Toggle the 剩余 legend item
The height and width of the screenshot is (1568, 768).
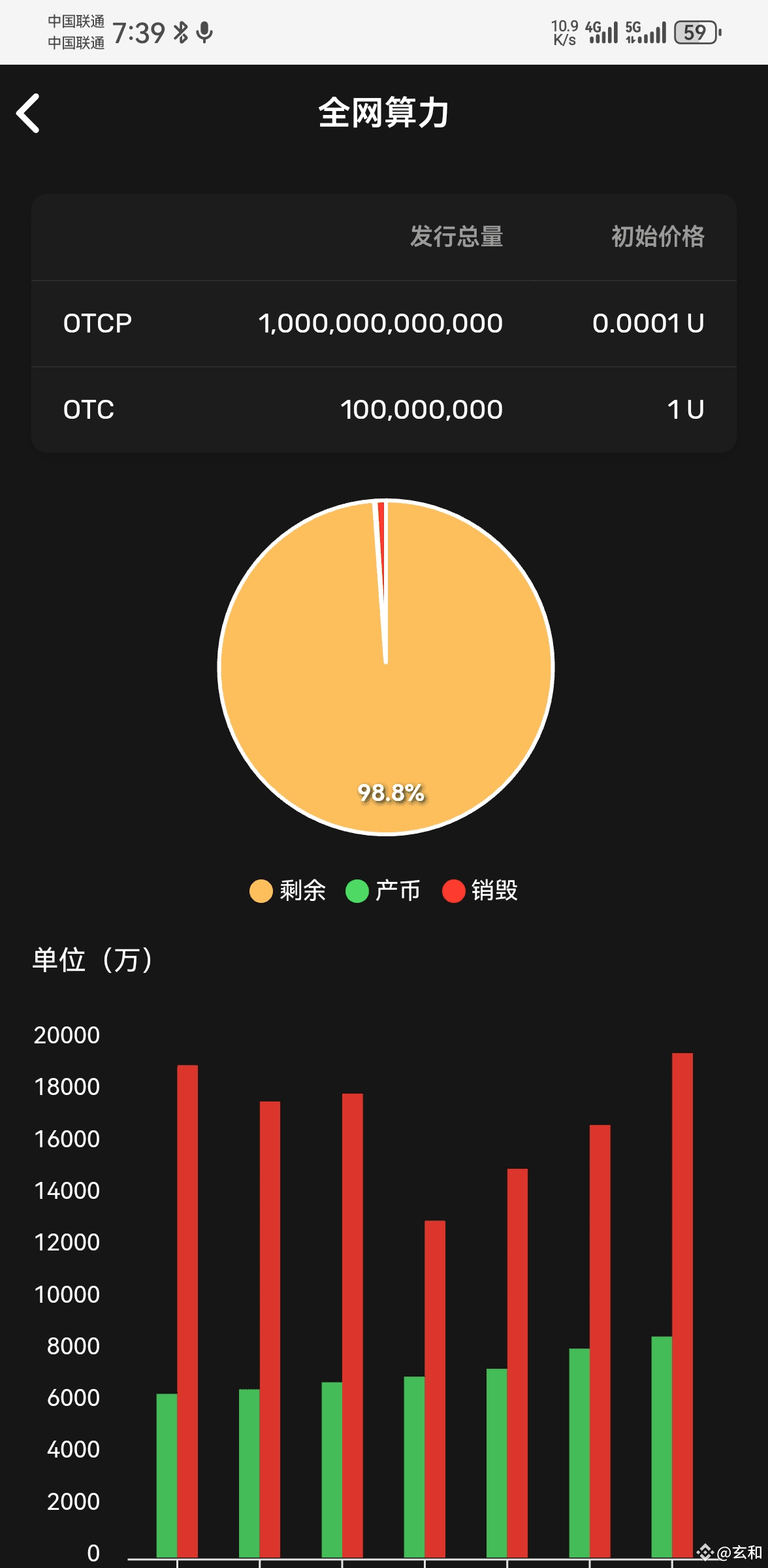click(287, 890)
